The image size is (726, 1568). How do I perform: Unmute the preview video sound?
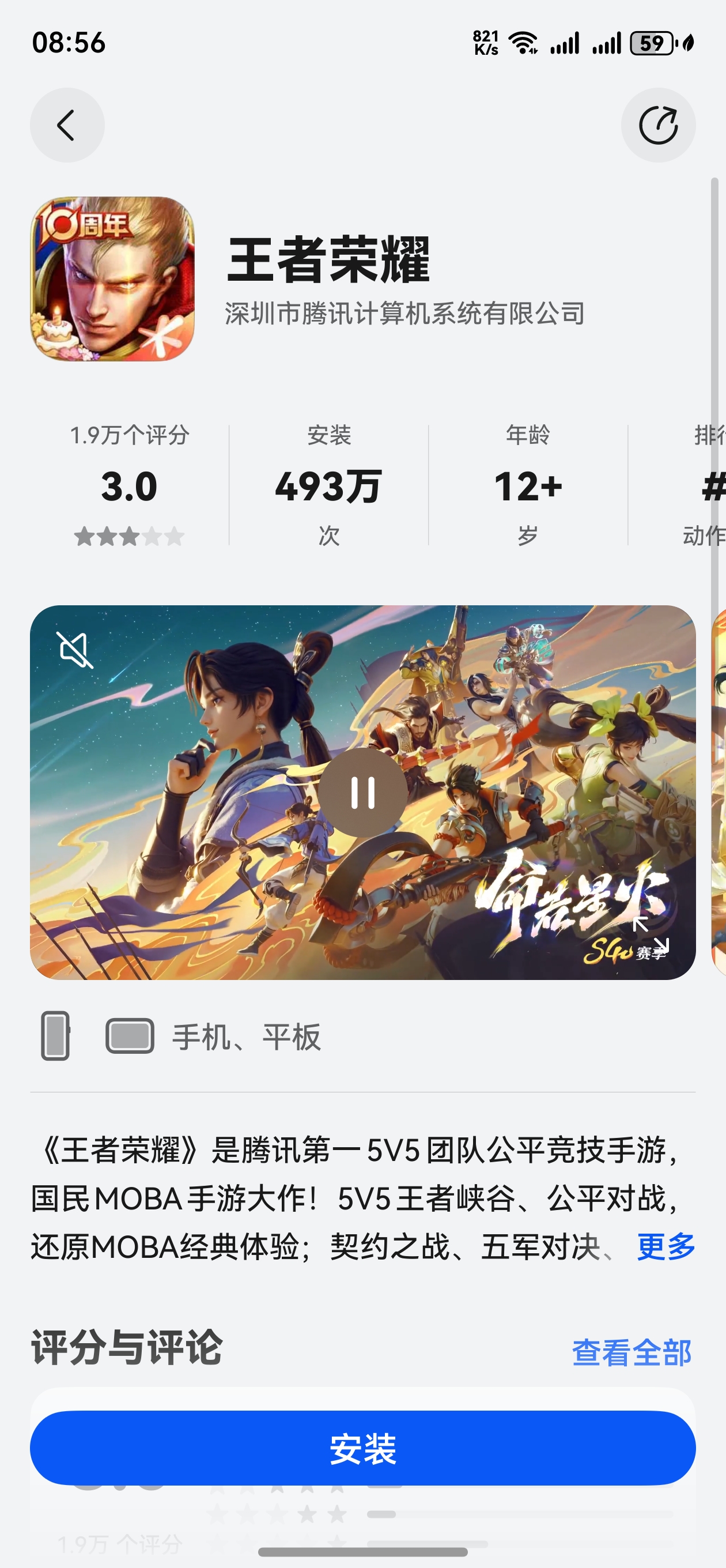coord(75,650)
